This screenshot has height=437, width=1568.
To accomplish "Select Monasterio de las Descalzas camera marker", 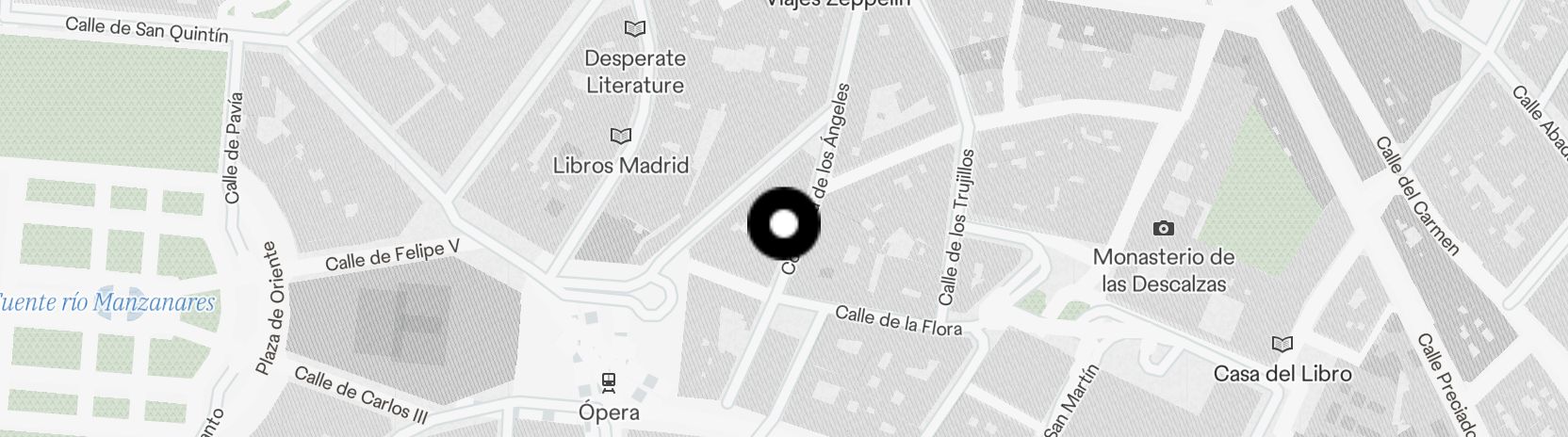I will click(1164, 228).
